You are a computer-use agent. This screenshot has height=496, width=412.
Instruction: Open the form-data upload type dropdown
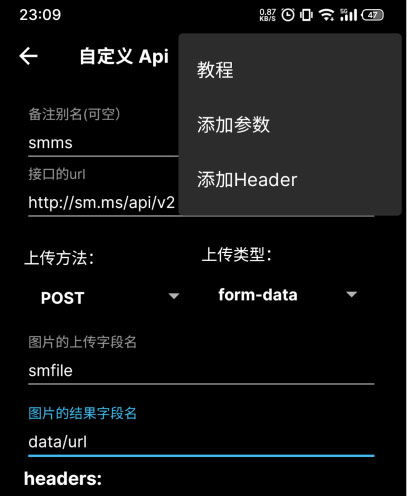288,295
